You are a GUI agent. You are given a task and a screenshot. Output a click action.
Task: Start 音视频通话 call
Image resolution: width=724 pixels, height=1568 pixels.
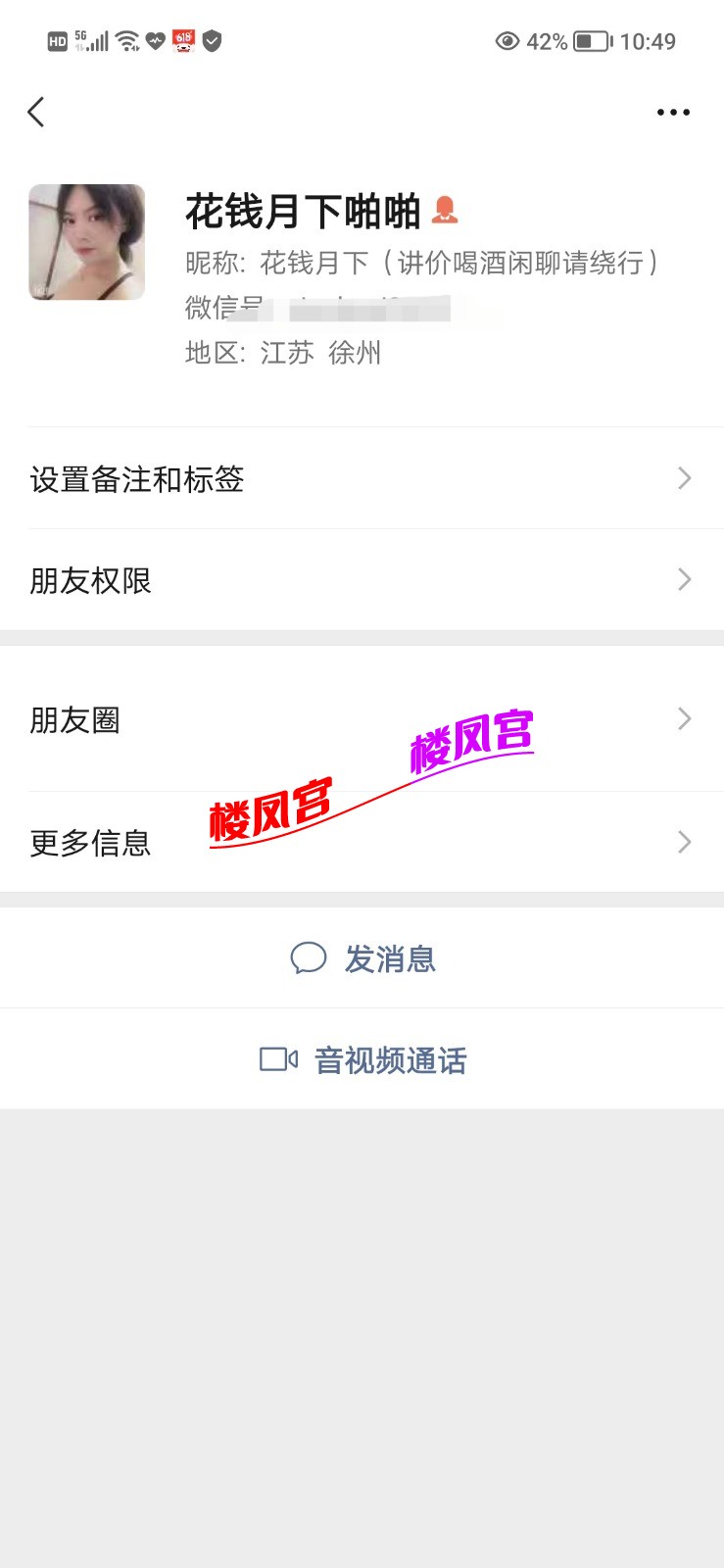pos(363,1059)
